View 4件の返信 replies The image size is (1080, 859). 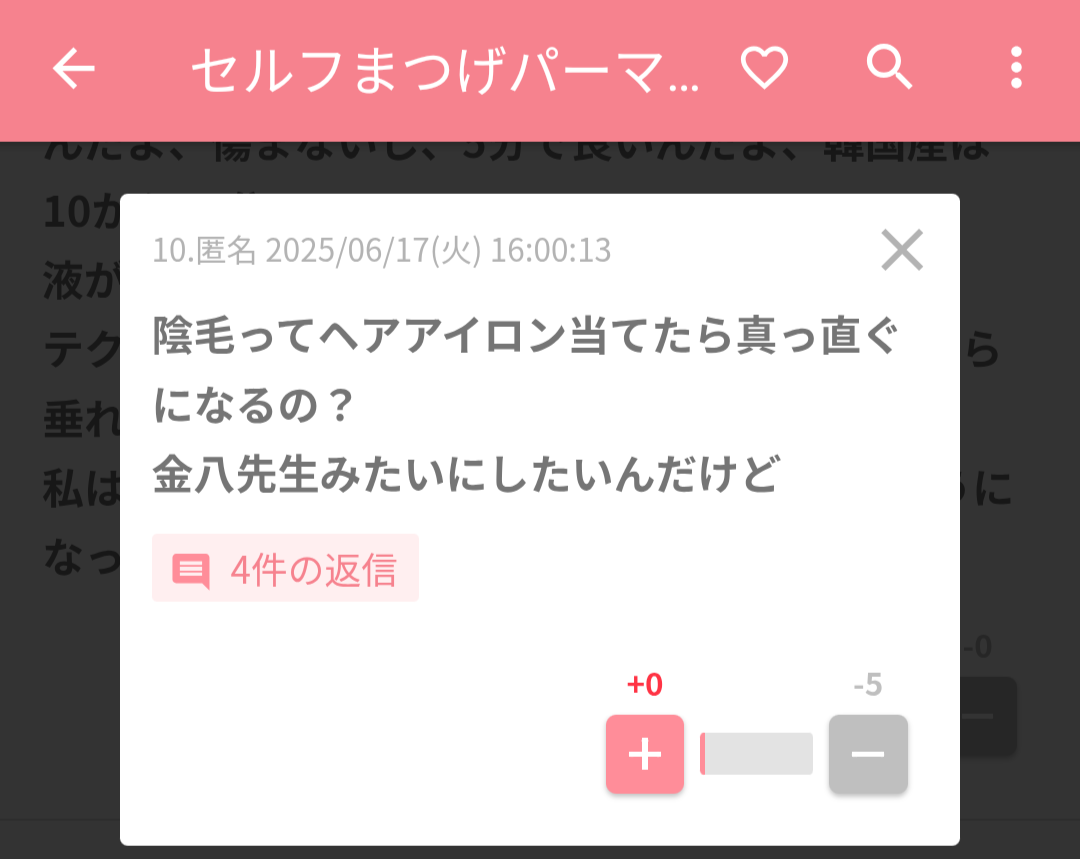click(285, 569)
